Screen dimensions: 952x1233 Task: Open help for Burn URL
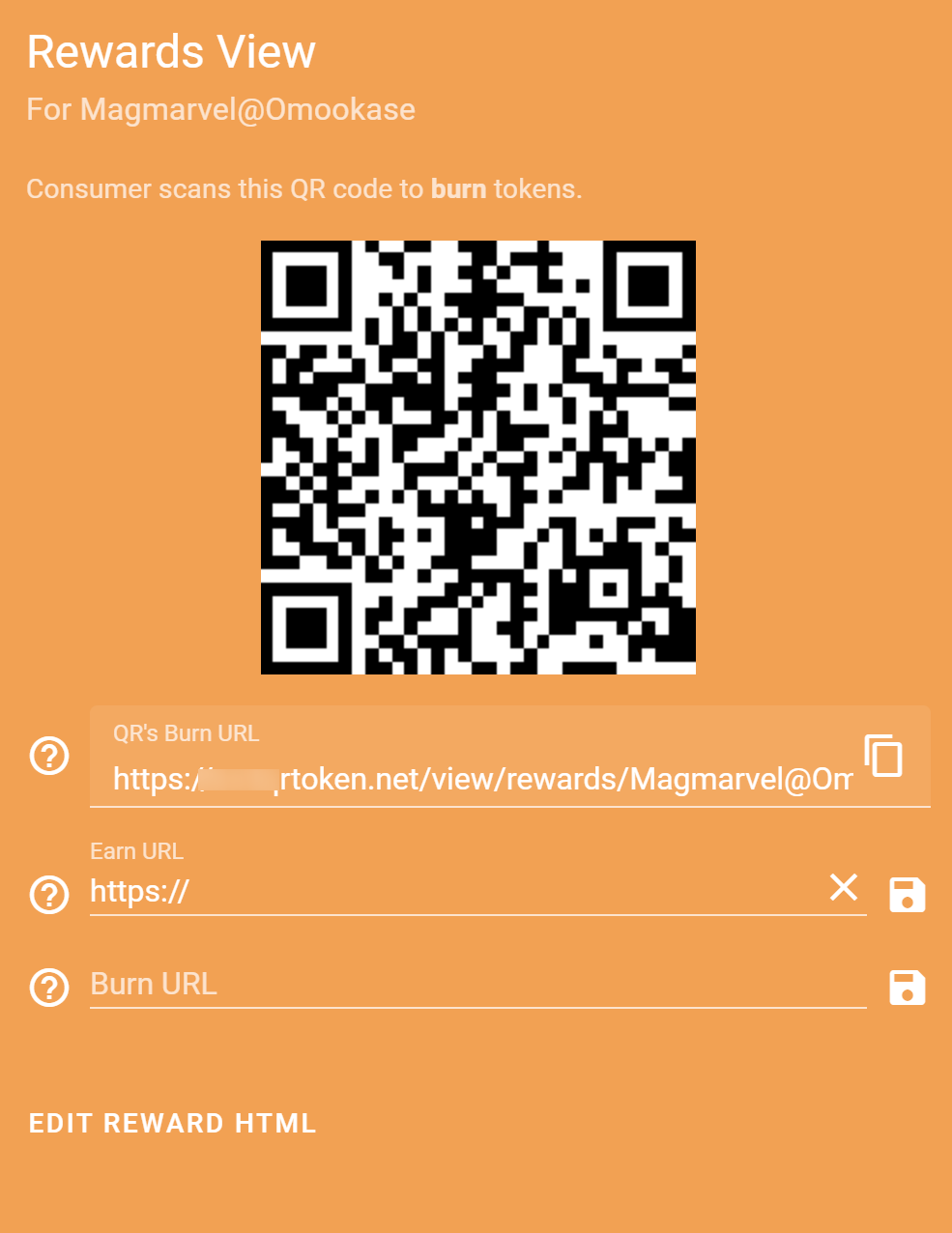click(x=49, y=988)
